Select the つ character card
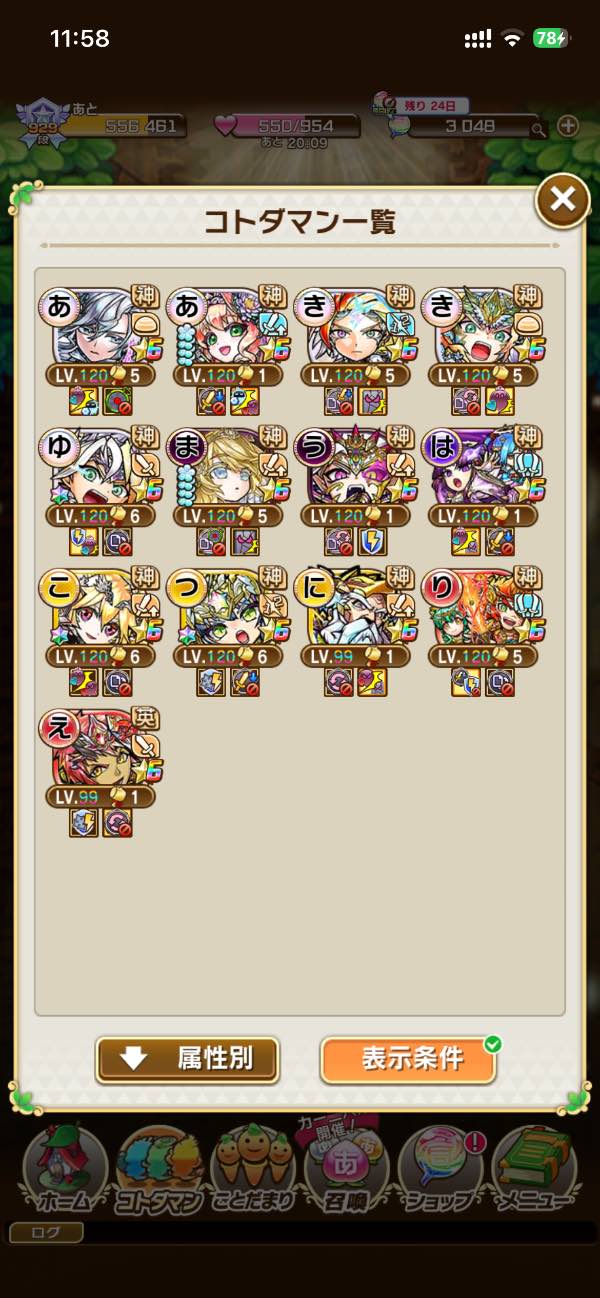This screenshot has height=1298, width=600. coord(218,612)
